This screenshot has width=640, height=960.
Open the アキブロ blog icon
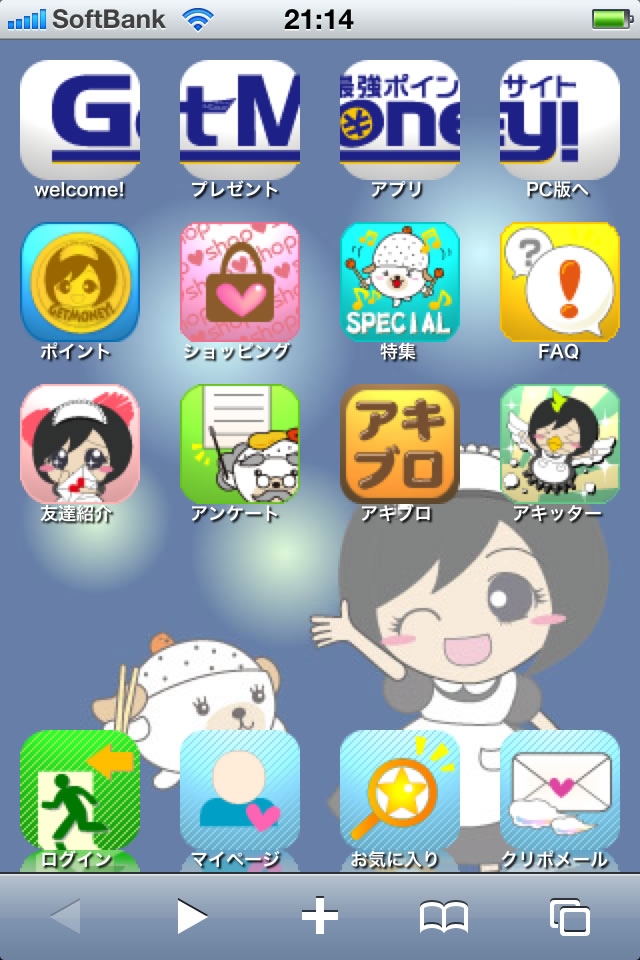[400, 444]
